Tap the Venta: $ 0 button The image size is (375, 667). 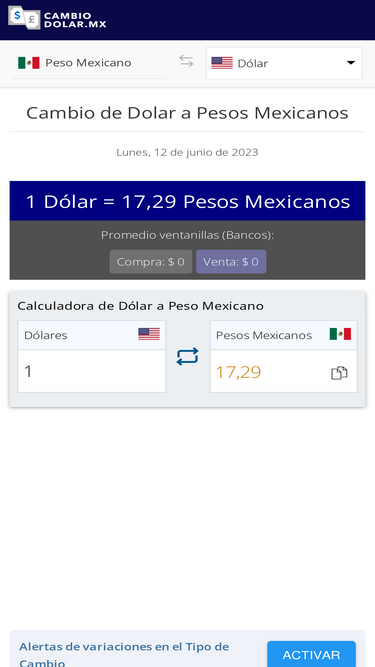pyautogui.click(x=231, y=262)
